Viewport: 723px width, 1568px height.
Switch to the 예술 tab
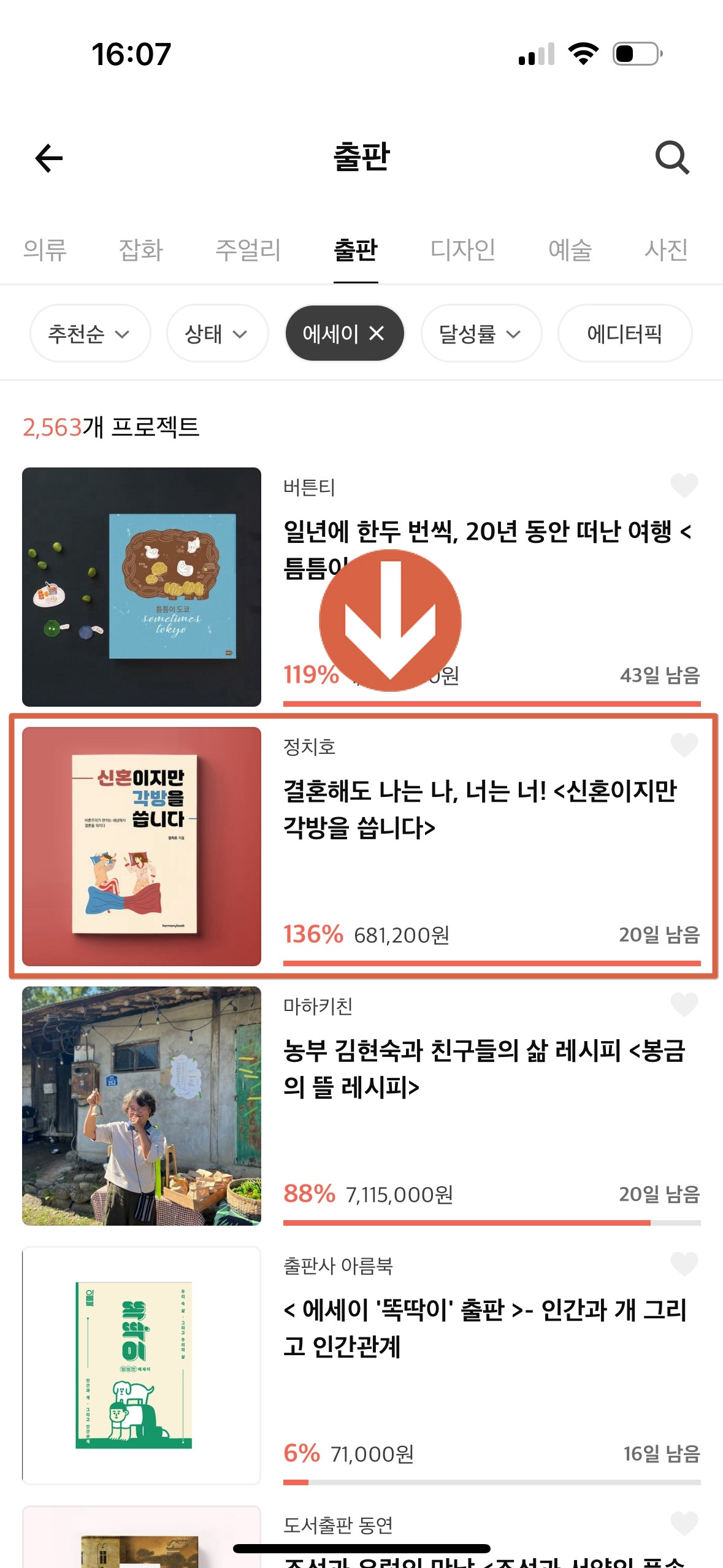[570, 250]
